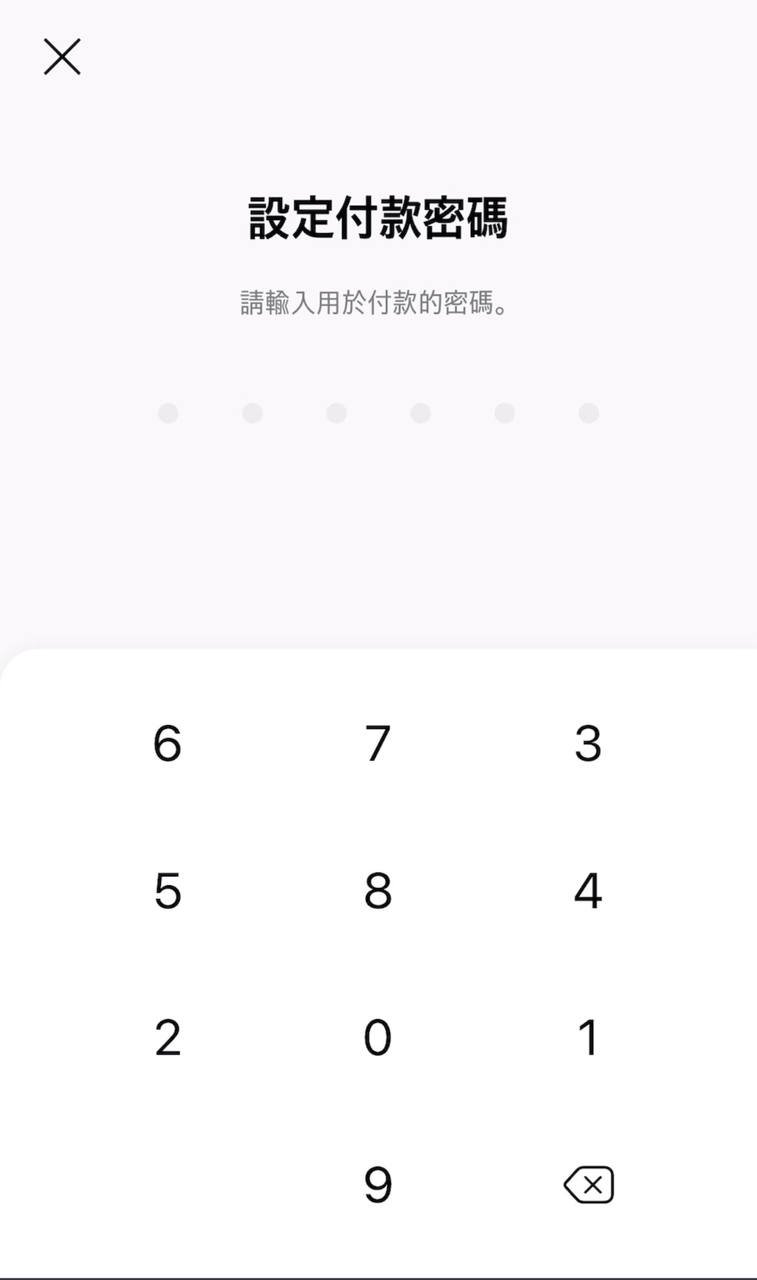
Task: Select the third password dot indicator
Action: tap(334, 412)
